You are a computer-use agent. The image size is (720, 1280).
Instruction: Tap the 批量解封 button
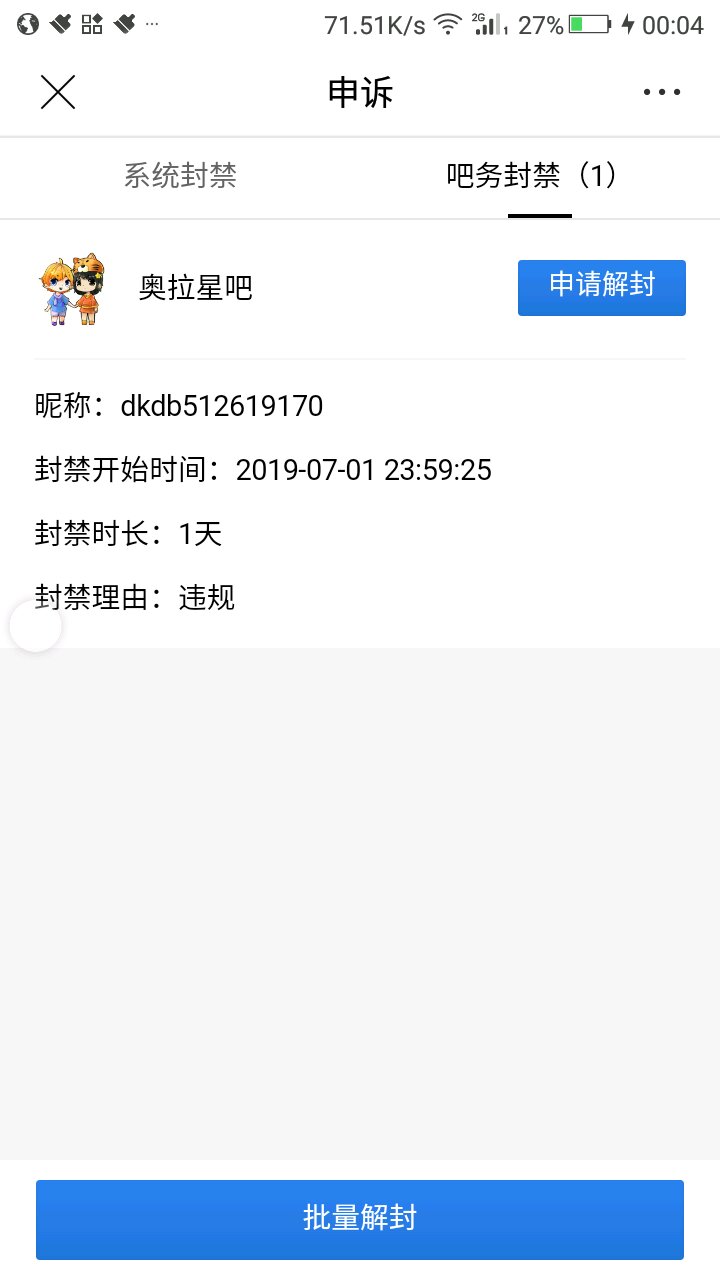click(x=360, y=1219)
